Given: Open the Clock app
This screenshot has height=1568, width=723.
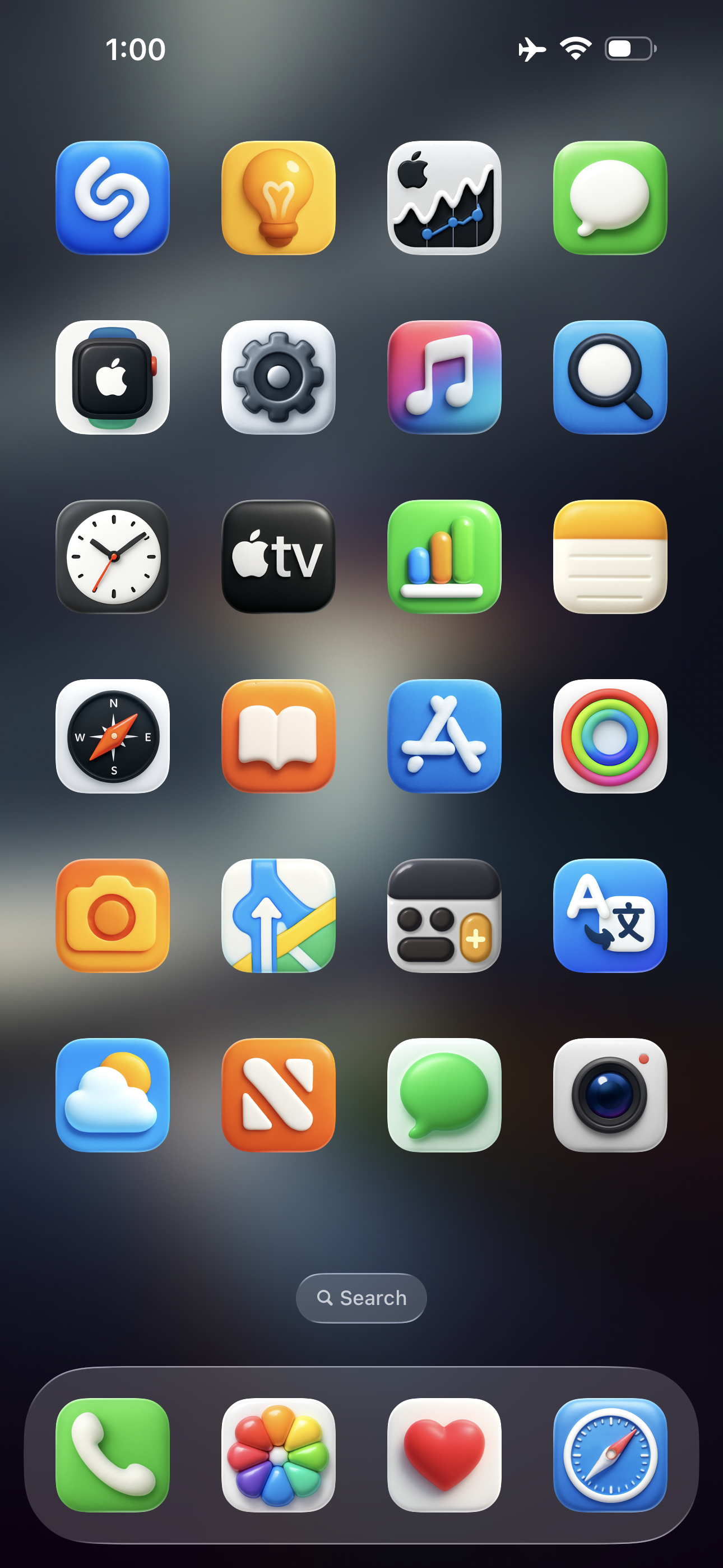Looking at the screenshot, I should pos(113,557).
